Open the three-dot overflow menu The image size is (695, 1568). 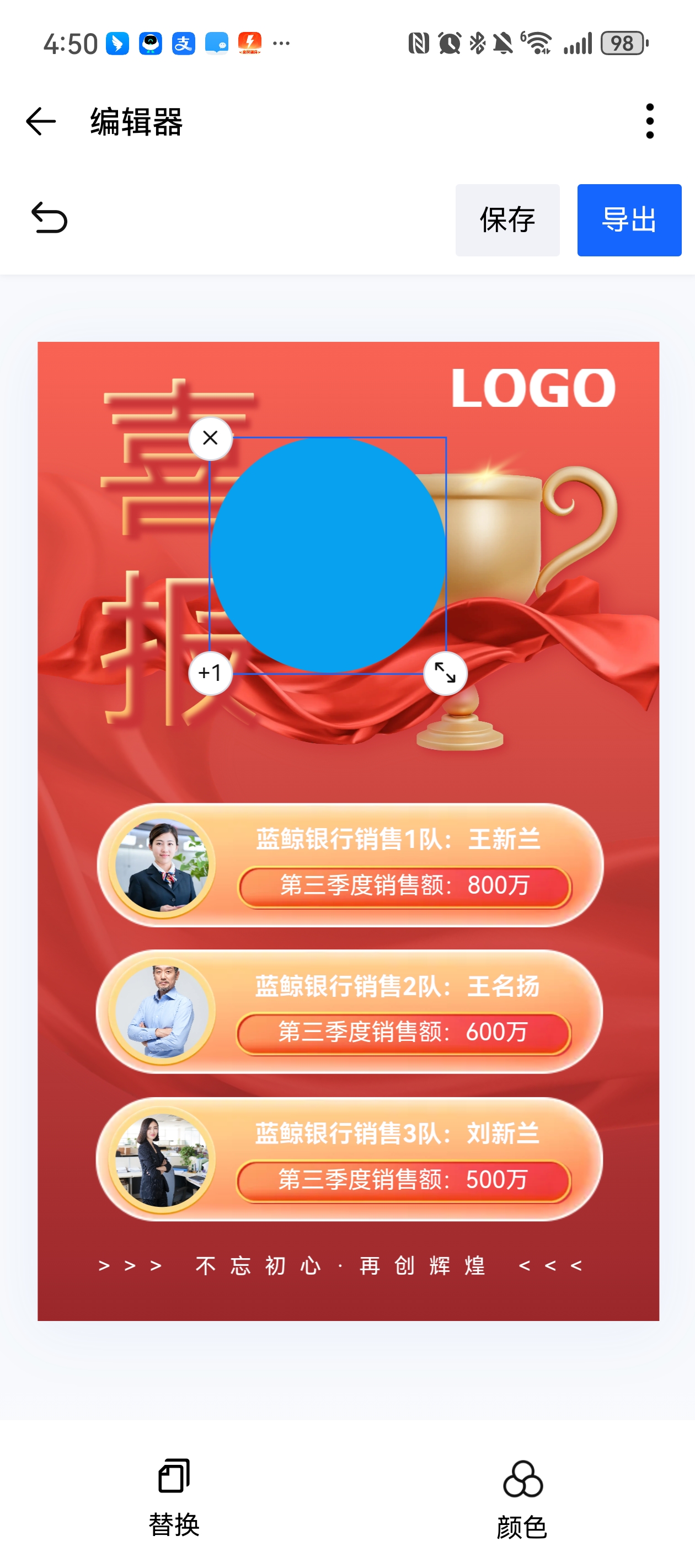(649, 121)
